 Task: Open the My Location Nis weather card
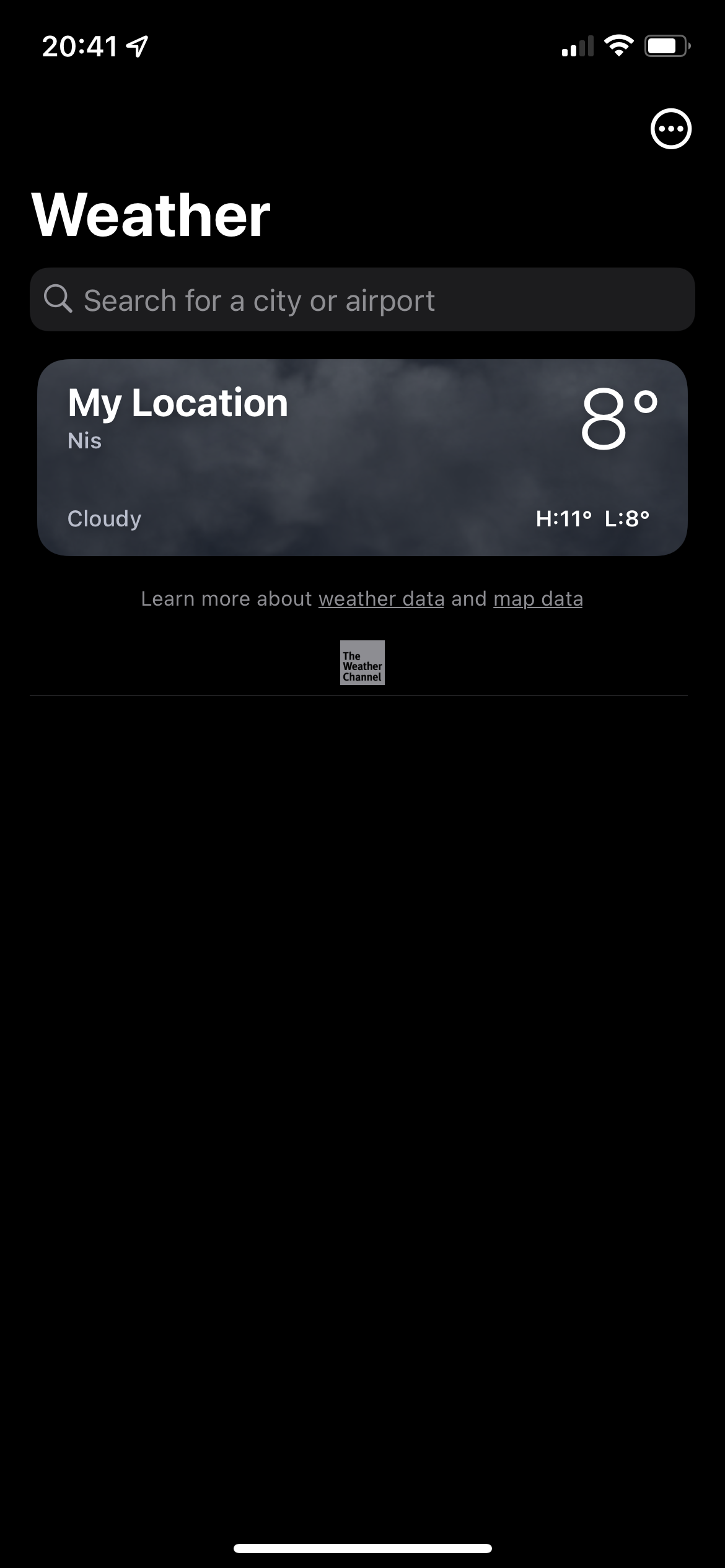(362, 458)
